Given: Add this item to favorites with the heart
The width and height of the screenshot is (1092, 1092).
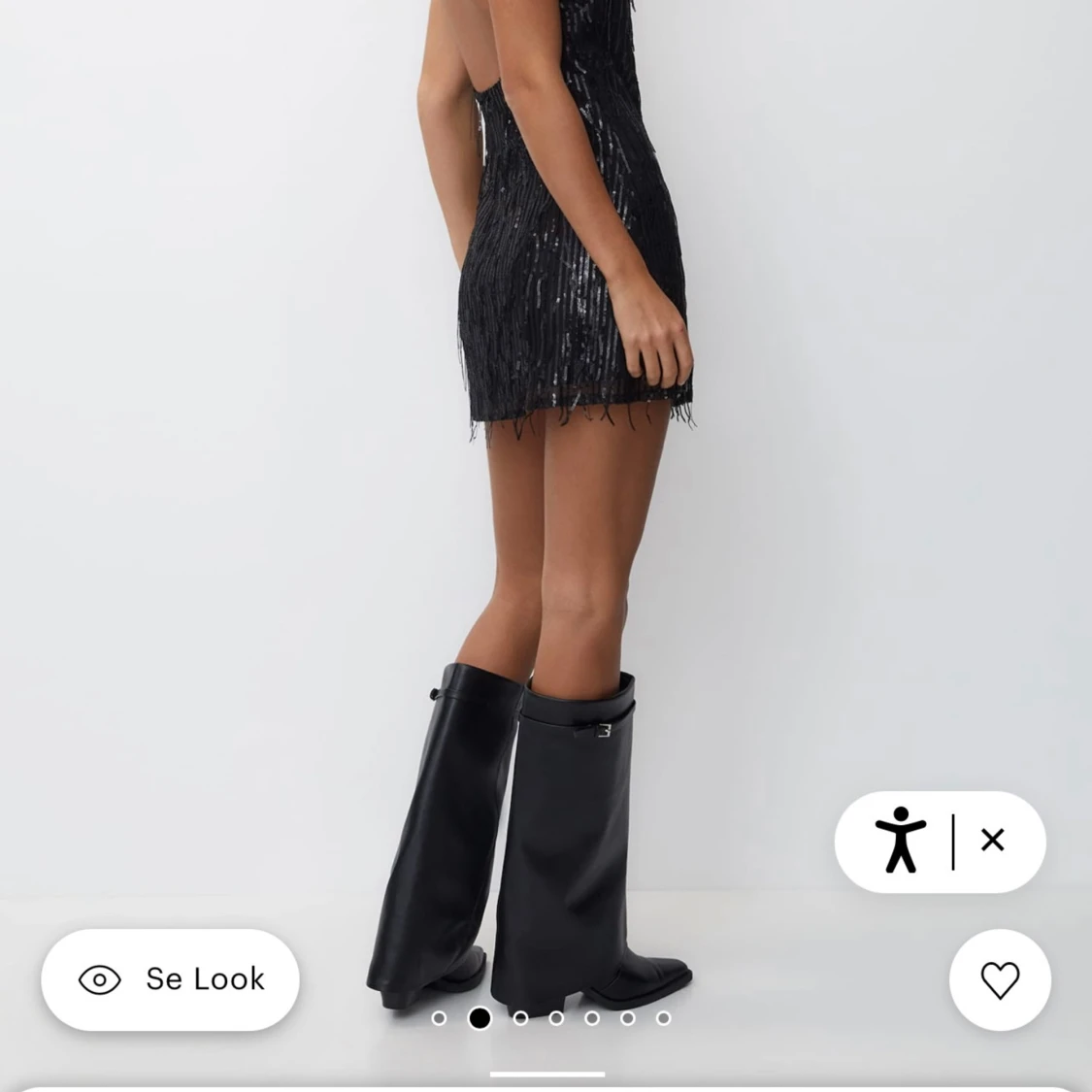Looking at the screenshot, I should (x=1000, y=979).
